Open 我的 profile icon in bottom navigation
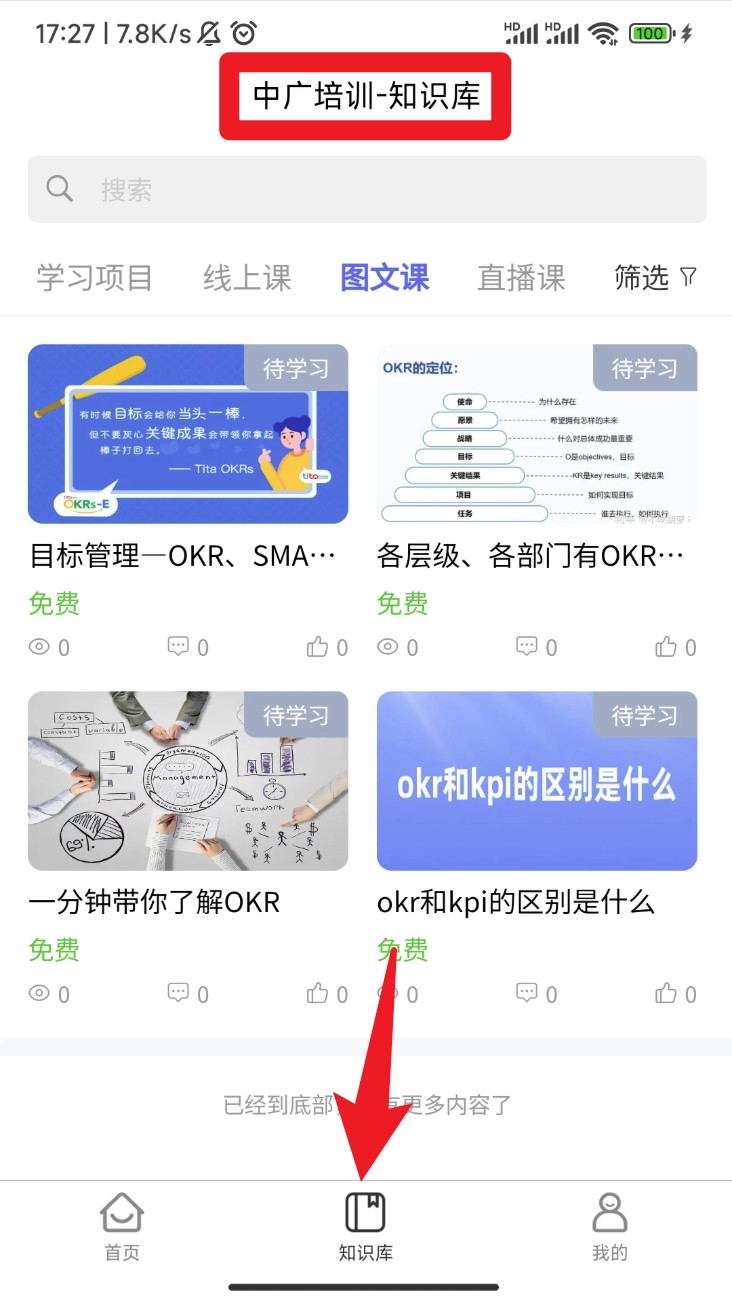Image resolution: width=732 pixels, height=1304 pixels. (x=610, y=1212)
